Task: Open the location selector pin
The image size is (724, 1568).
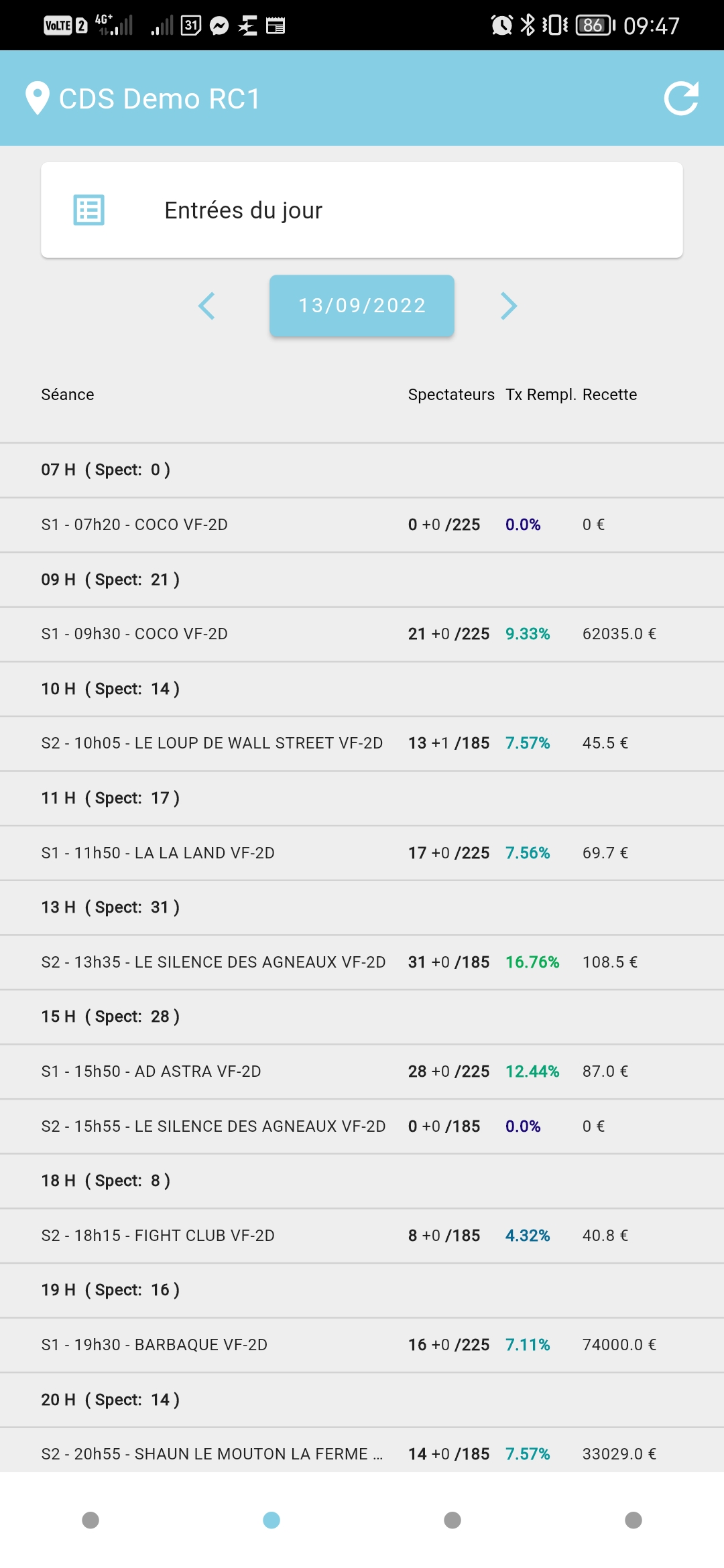Action: tap(38, 99)
